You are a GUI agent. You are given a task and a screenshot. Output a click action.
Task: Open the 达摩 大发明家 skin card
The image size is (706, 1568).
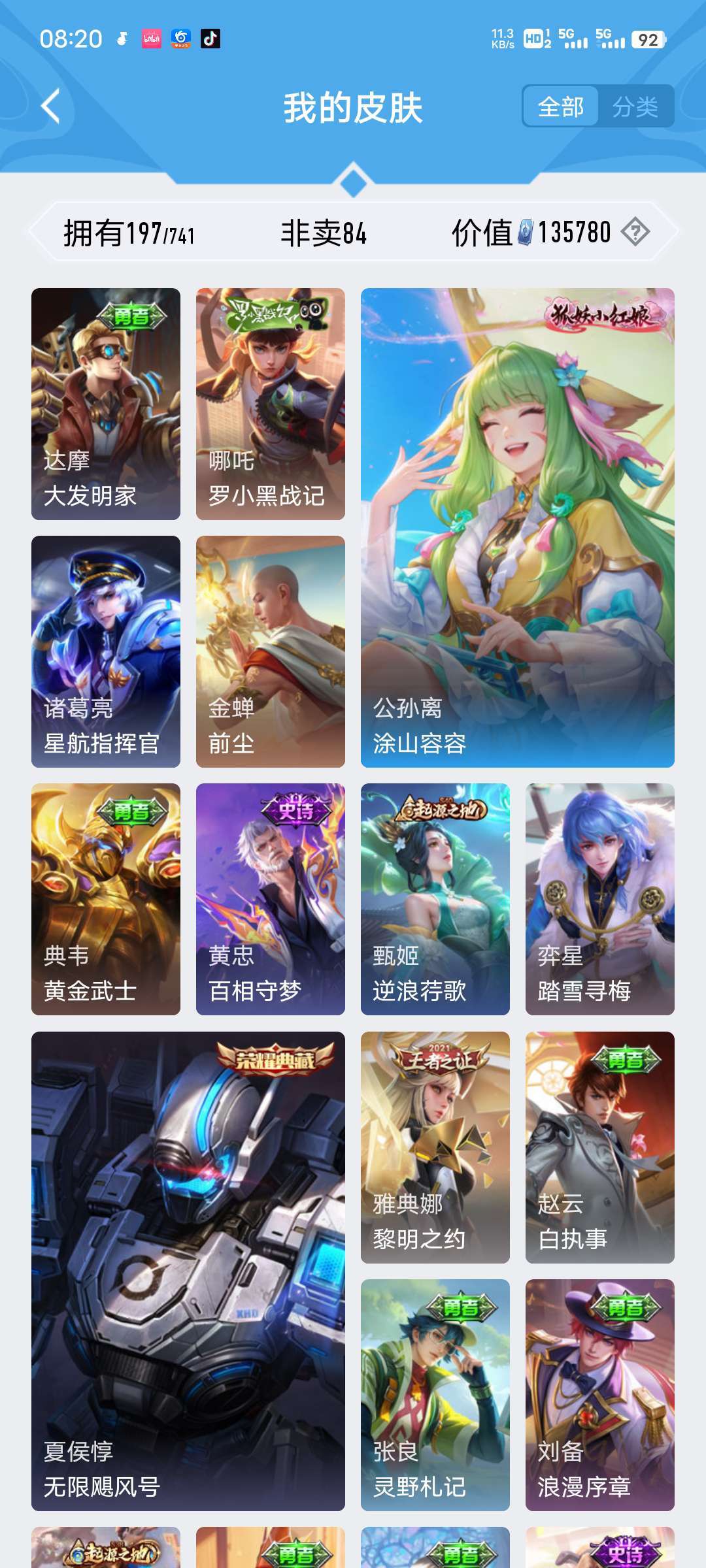tap(106, 404)
